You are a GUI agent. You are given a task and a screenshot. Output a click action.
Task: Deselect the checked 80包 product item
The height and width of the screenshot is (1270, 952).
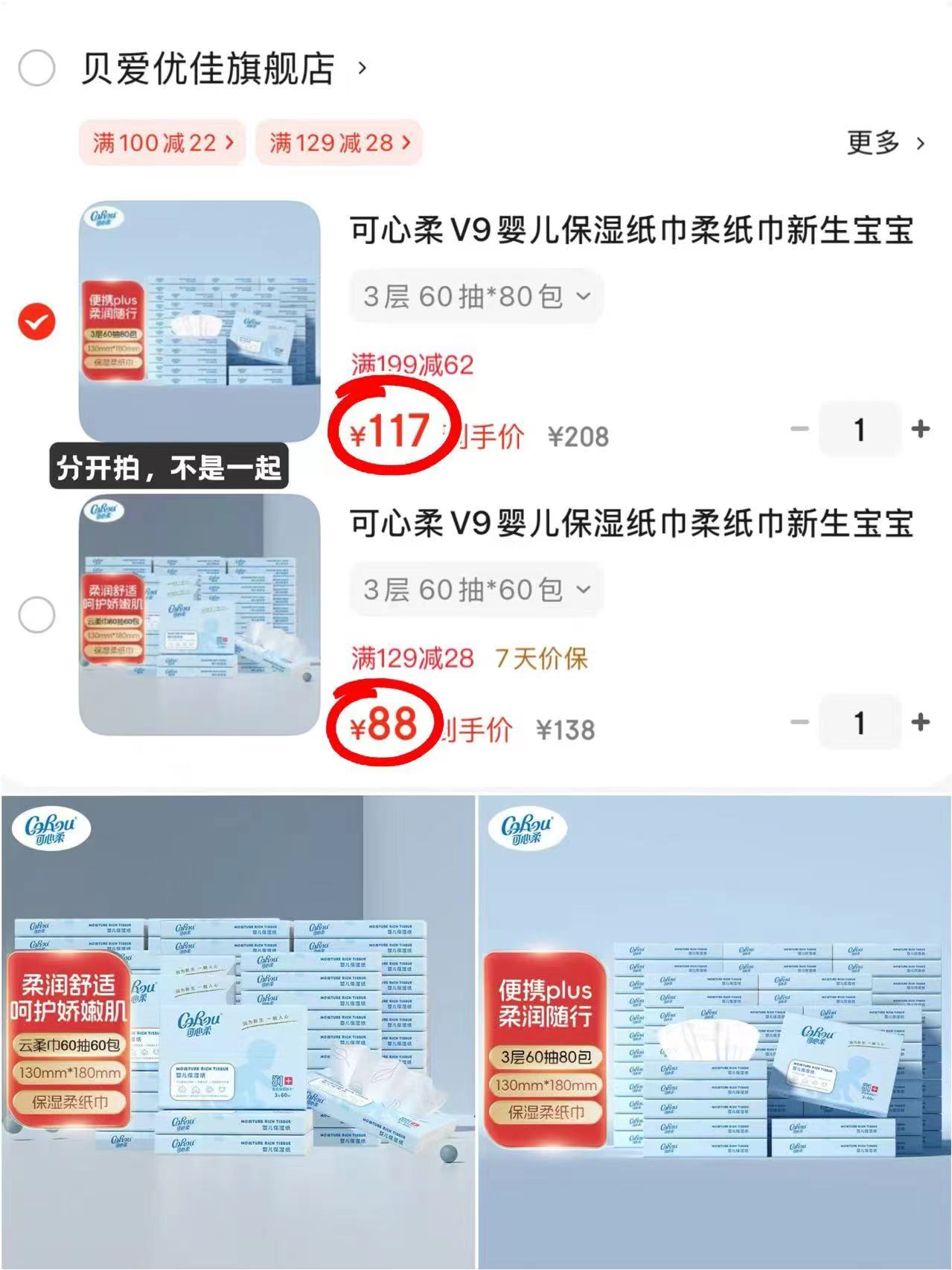point(35,322)
